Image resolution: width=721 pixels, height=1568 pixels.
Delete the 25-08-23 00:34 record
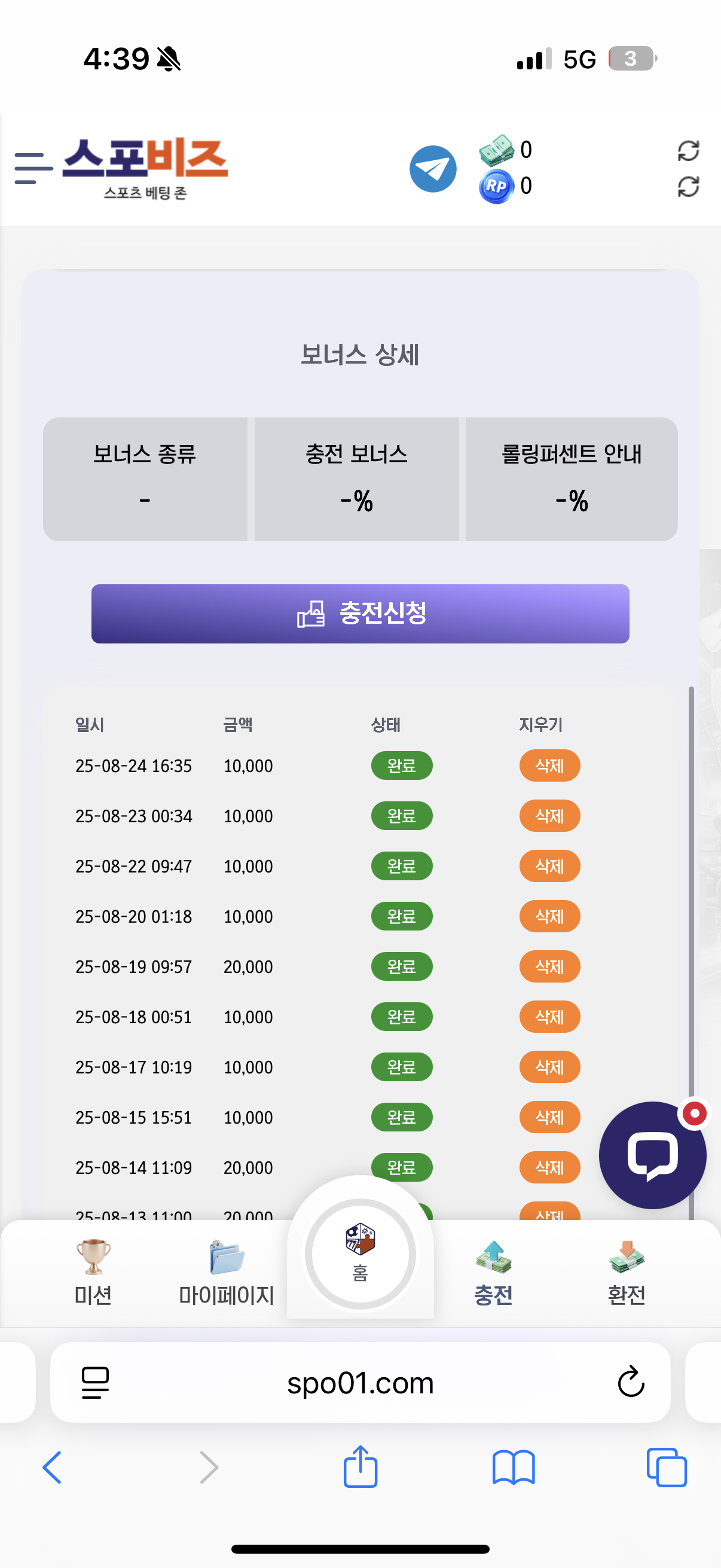pos(549,816)
